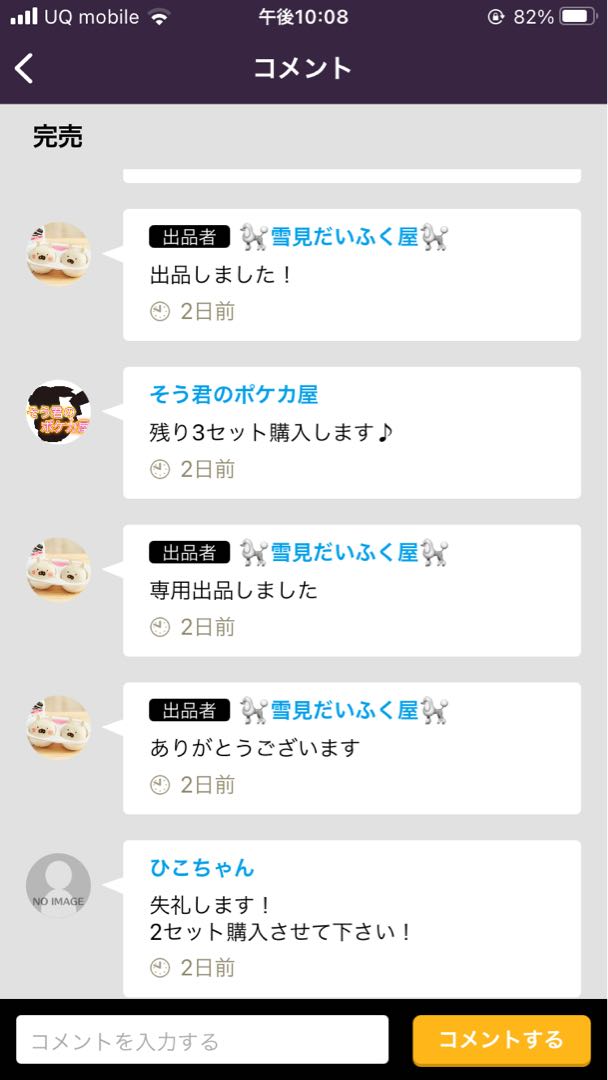
Task: Submit with the コメントする button
Action: point(501,1040)
